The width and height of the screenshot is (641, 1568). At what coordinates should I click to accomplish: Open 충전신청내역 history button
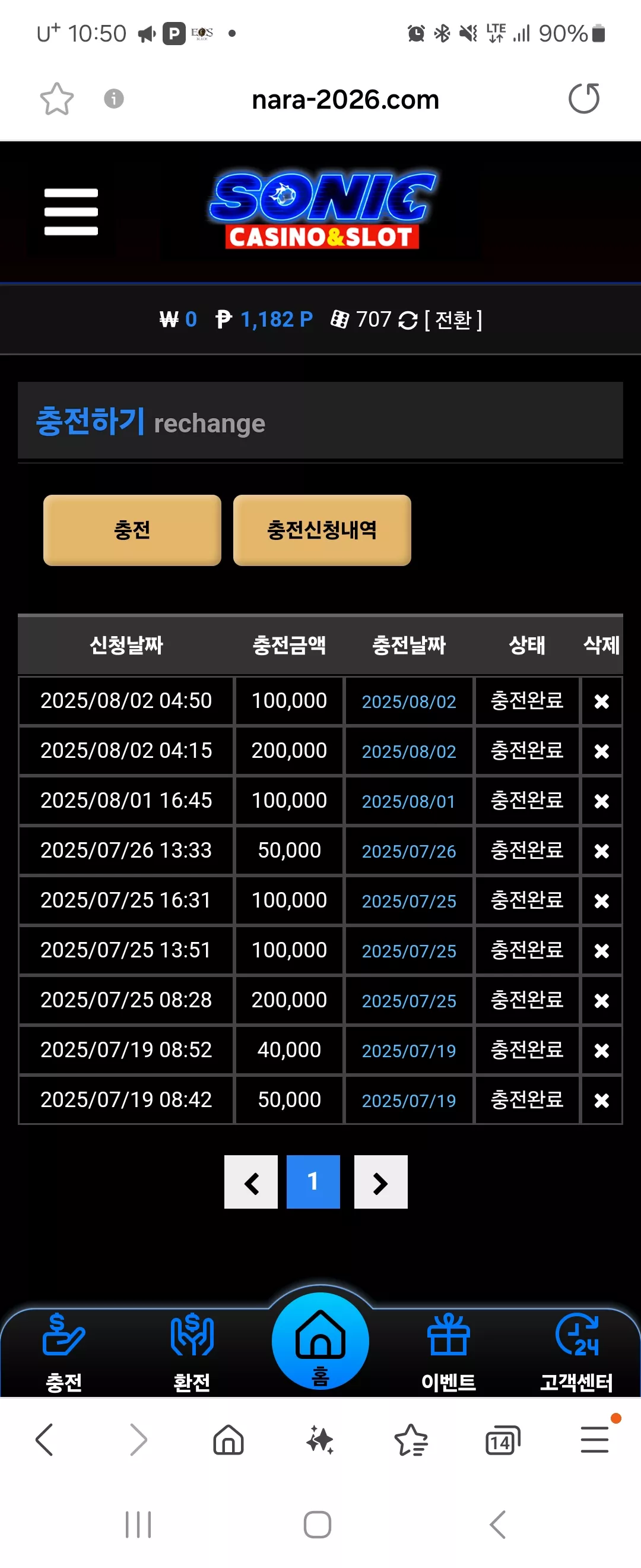322,530
